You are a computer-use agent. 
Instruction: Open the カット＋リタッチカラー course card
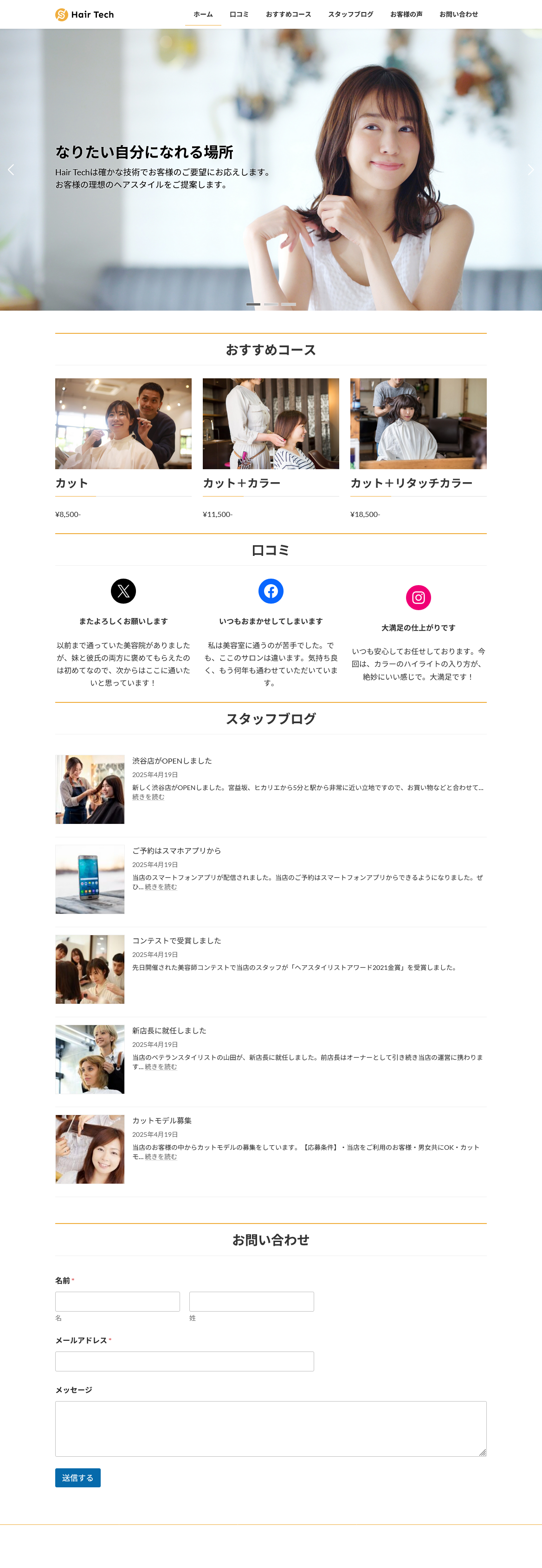pos(418,424)
